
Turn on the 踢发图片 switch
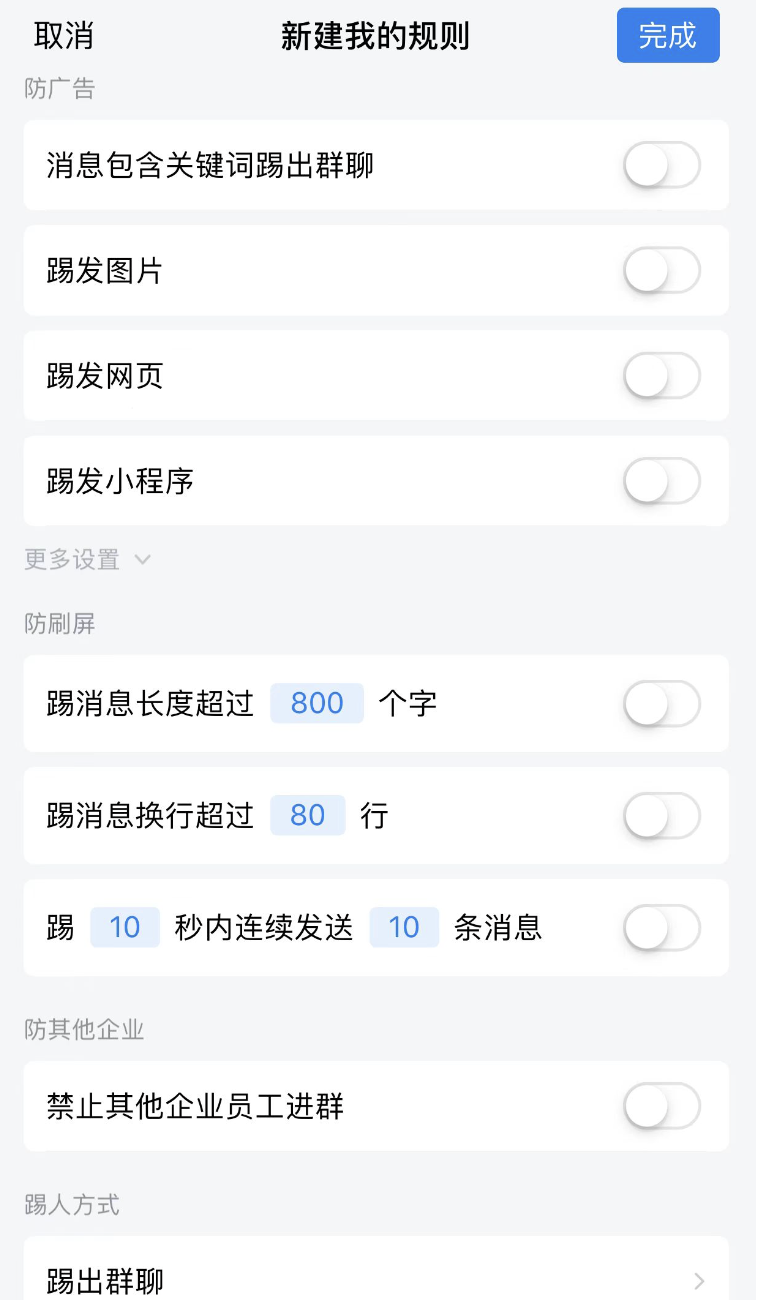[x=661, y=271]
